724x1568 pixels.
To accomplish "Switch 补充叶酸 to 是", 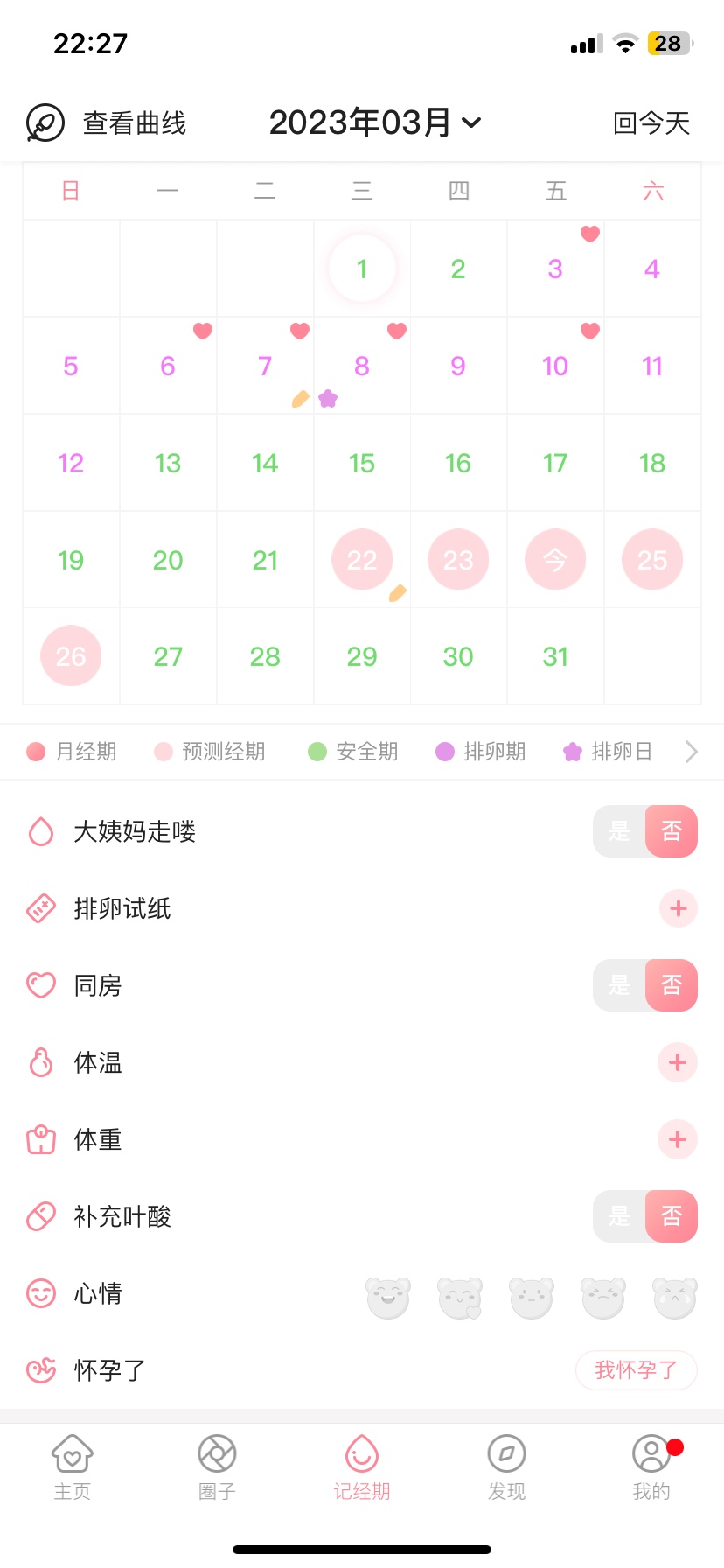I will click(x=619, y=1216).
